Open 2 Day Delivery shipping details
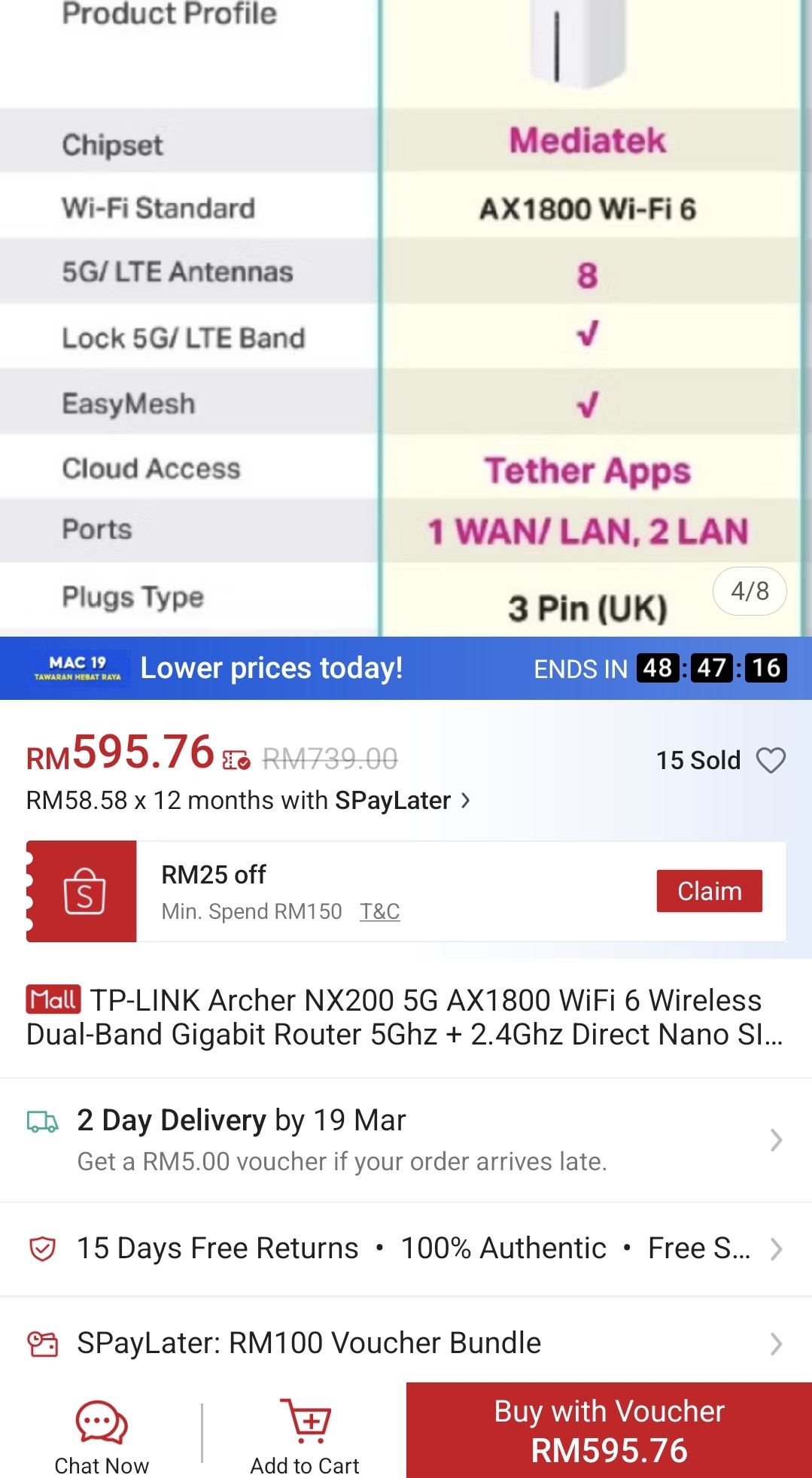Screen dimensions: 812x1478 pos(406,1139)
